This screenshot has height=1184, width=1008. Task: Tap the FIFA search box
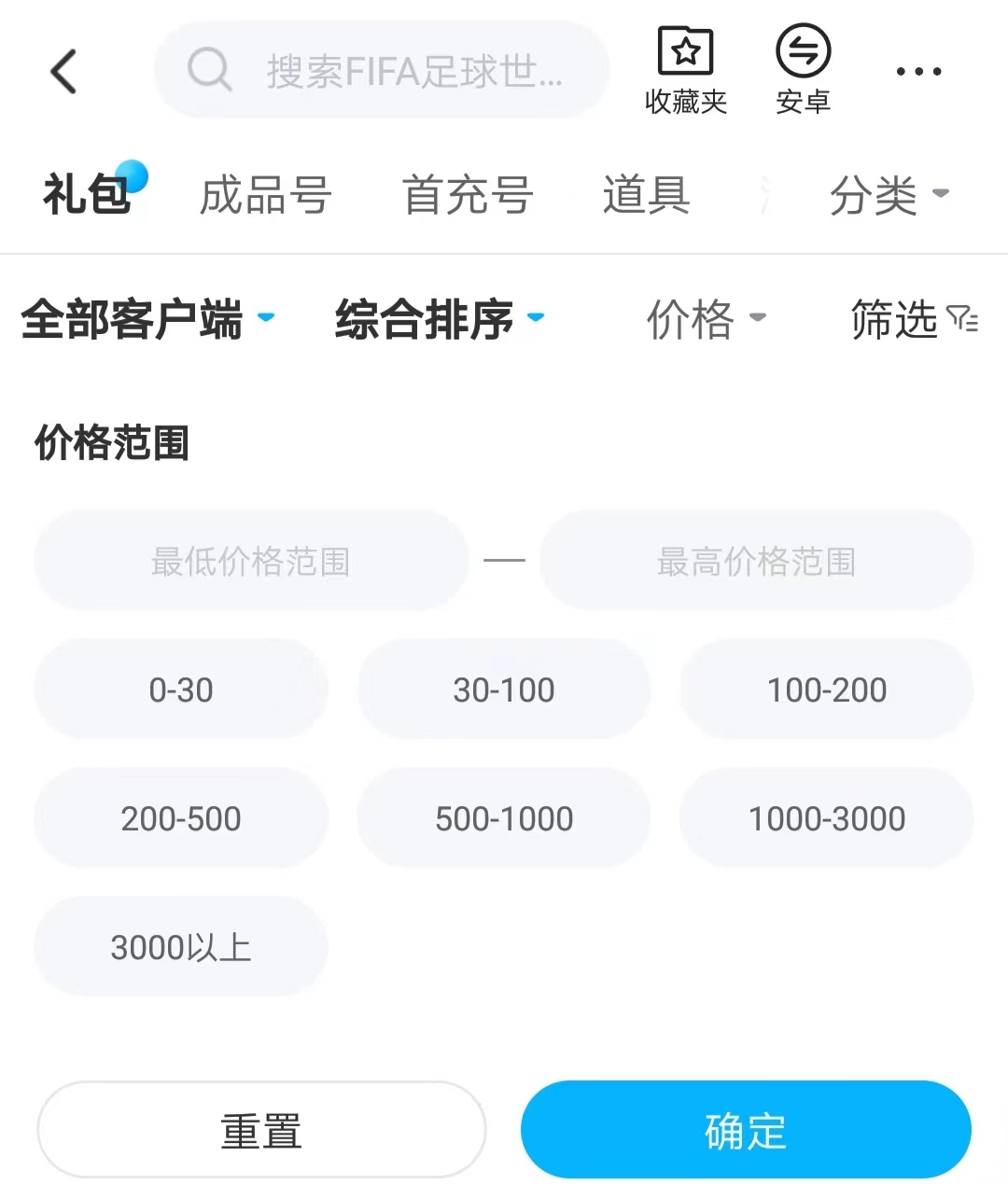click(383, 71)
